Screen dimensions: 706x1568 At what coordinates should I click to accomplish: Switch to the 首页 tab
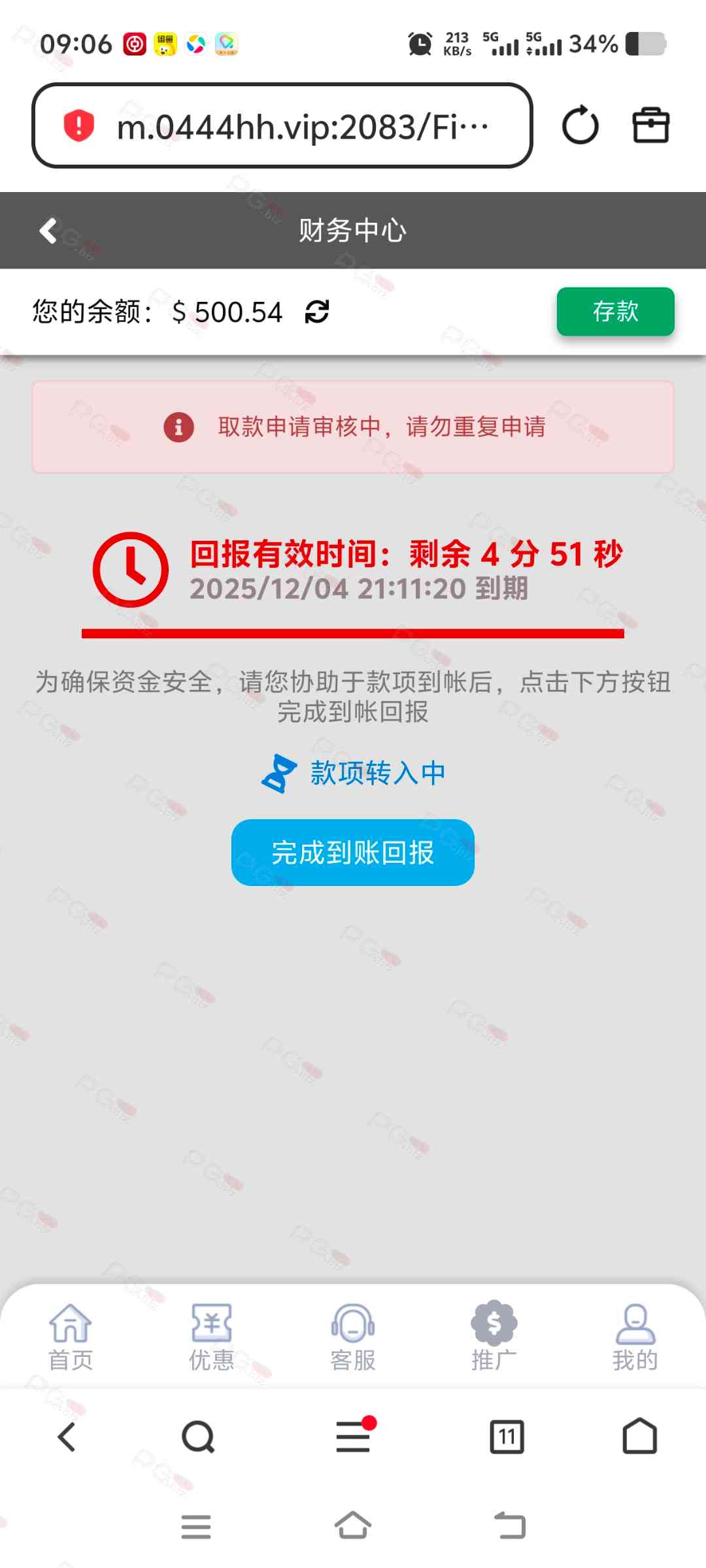click(x=71, y=1337)
